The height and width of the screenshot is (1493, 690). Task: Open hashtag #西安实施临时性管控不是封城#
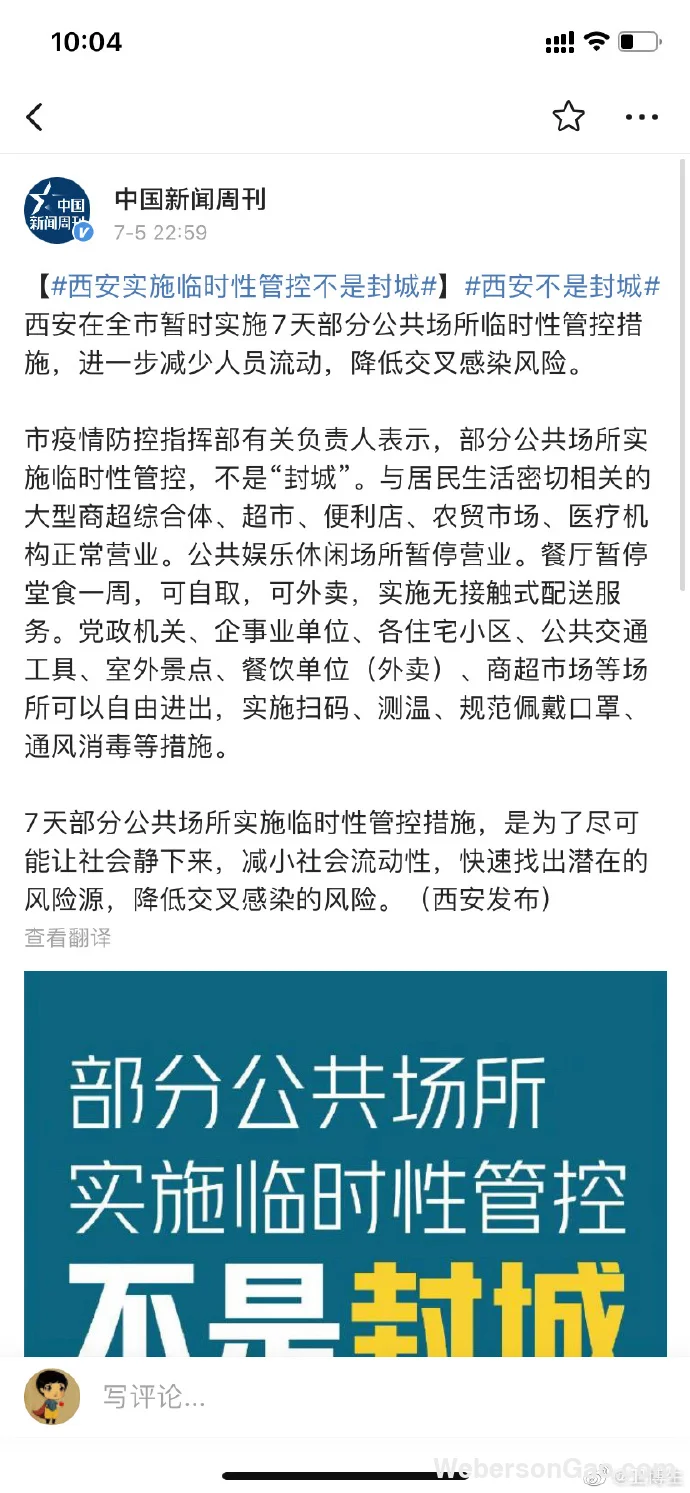pos(243,288)
